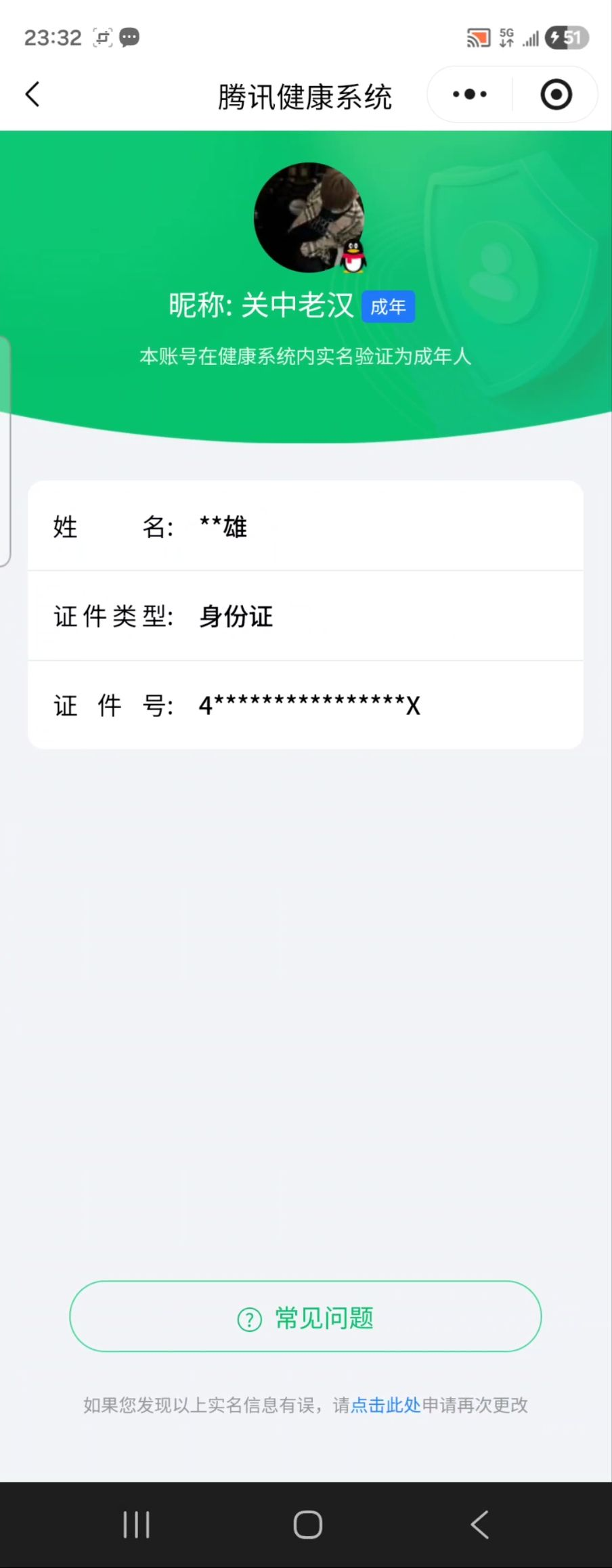Tap the message bubble icon in status bar

point(129,37)
